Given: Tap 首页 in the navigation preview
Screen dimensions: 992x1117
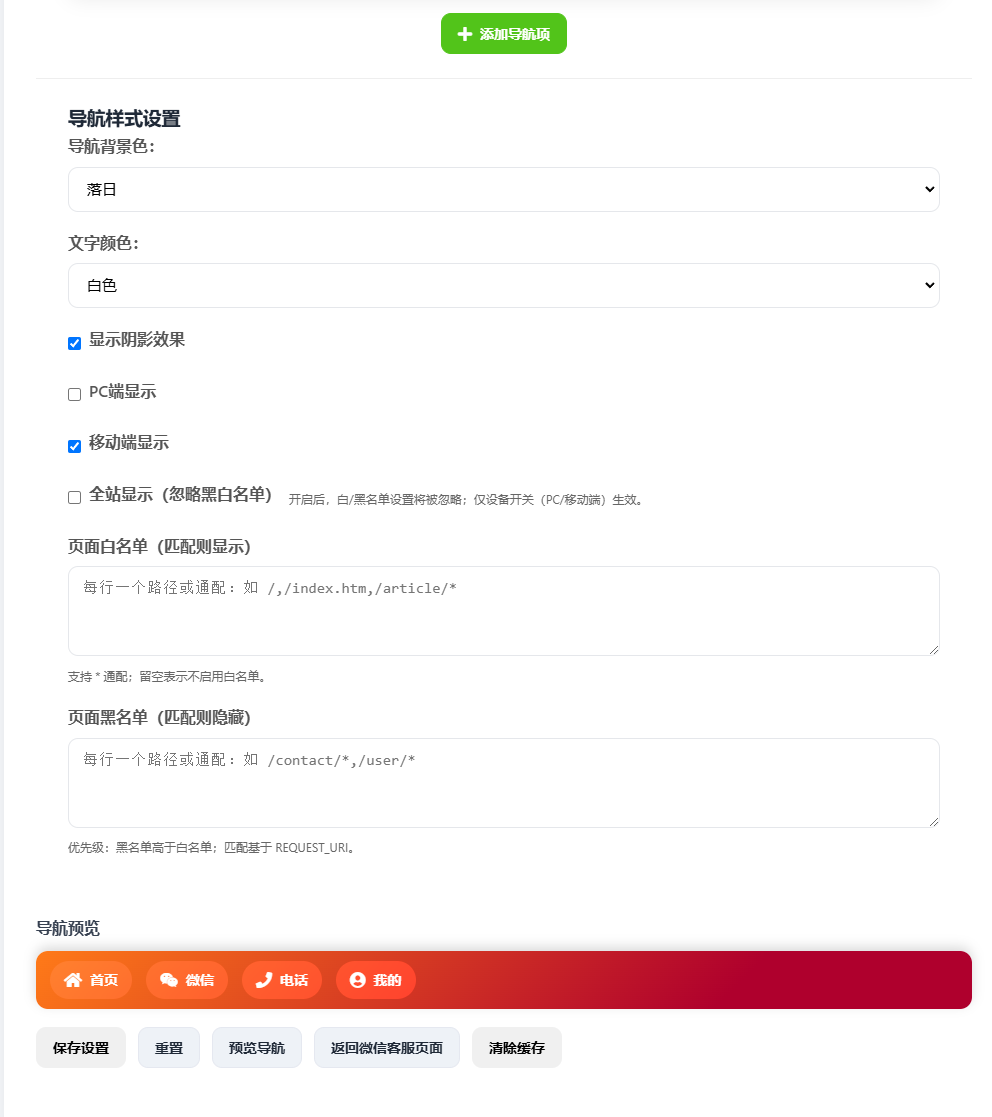Looking at the screenshot, I should (91, 980).
